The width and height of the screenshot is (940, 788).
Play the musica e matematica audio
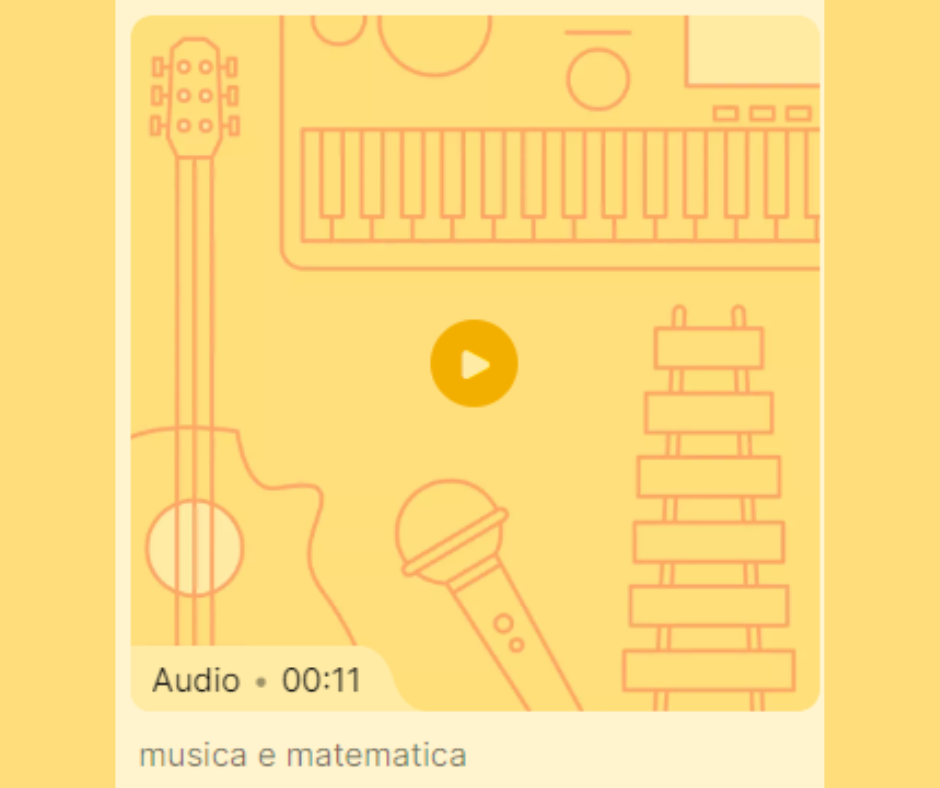(474, 364)
